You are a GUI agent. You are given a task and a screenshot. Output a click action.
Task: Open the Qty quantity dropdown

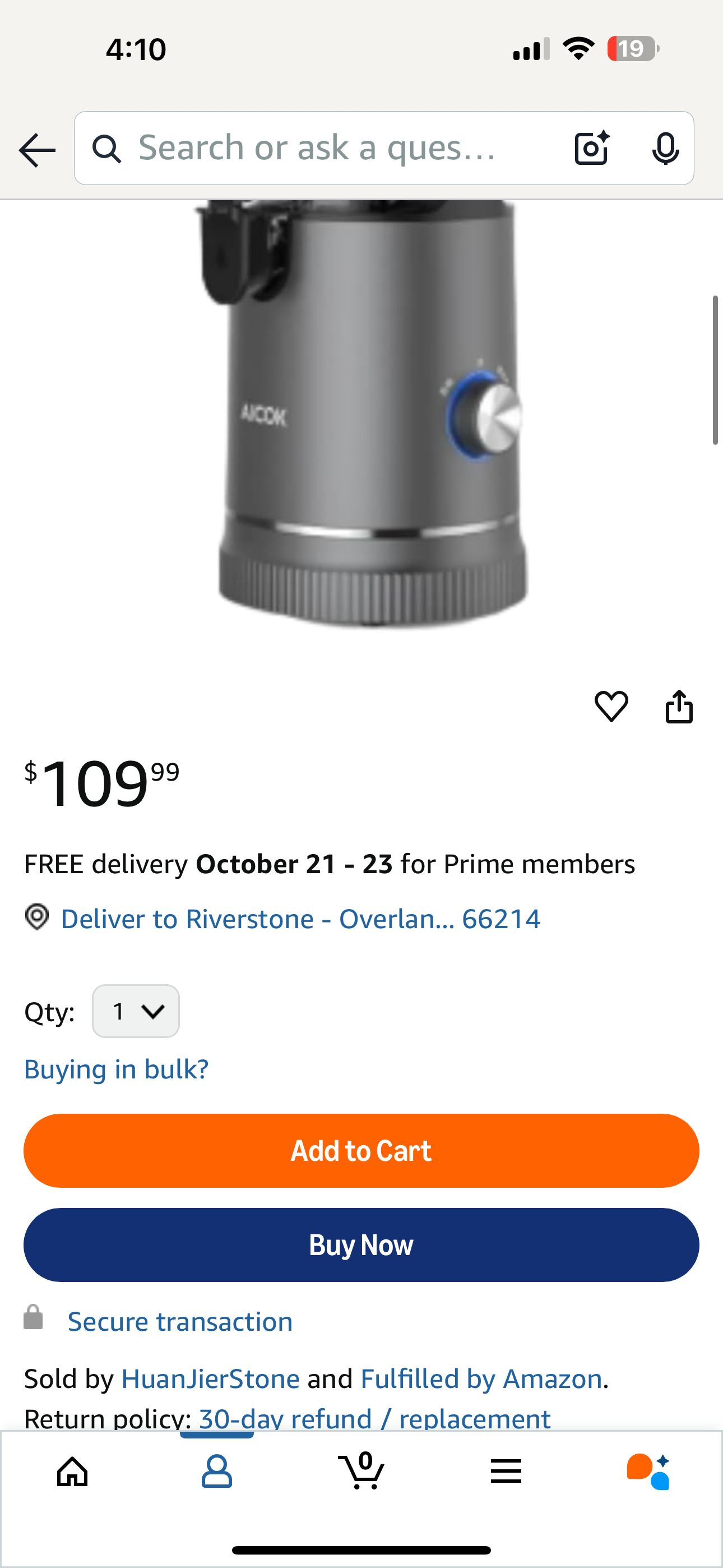[136, 1011]
